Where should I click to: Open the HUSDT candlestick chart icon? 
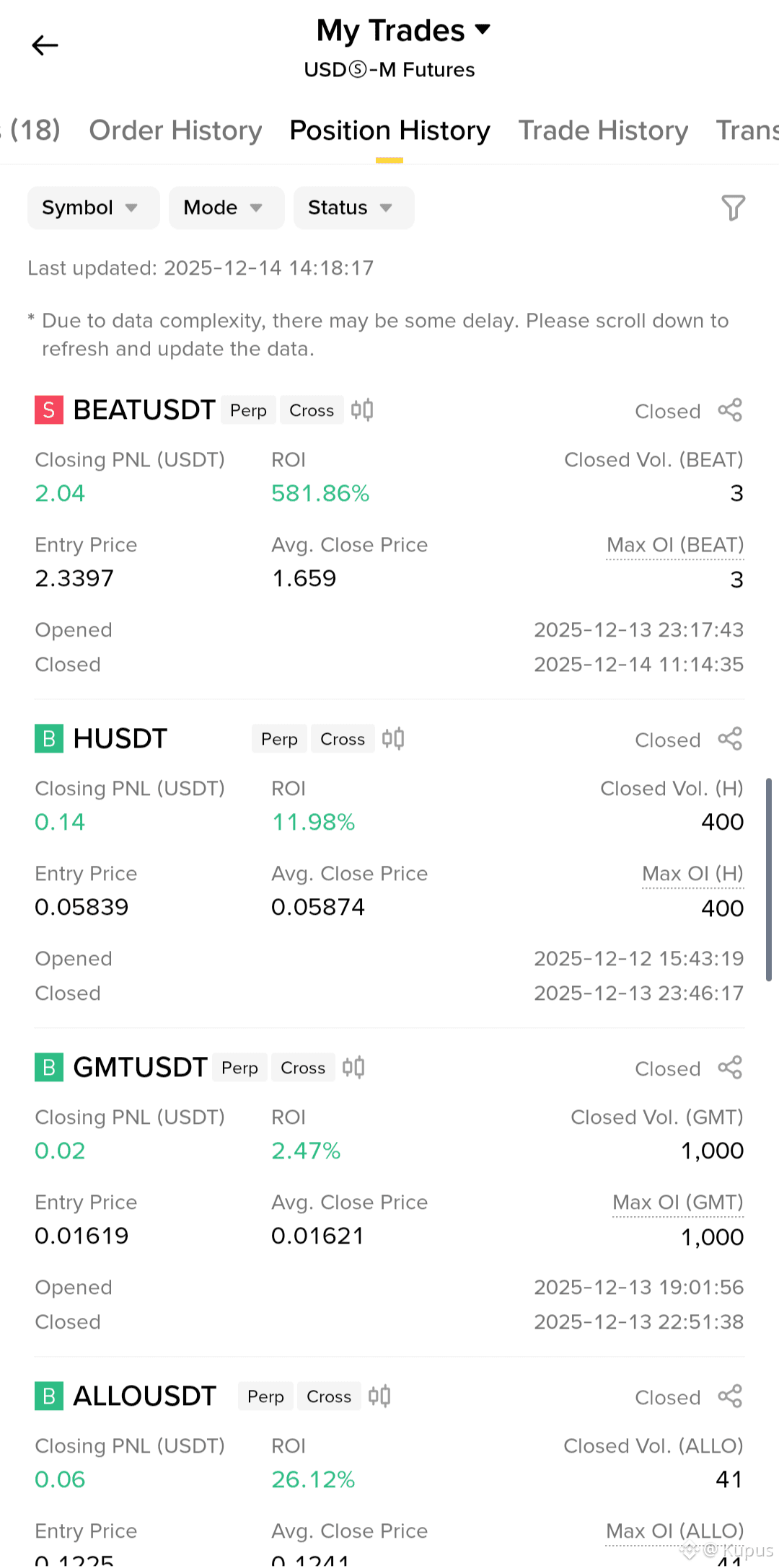pyautogui.click(x=393, y=739)
